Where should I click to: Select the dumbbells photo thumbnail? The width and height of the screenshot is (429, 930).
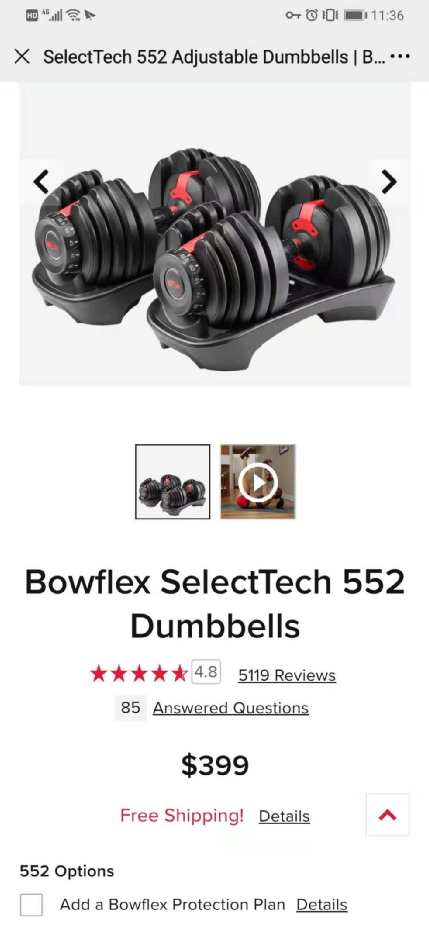coord(173,482)
